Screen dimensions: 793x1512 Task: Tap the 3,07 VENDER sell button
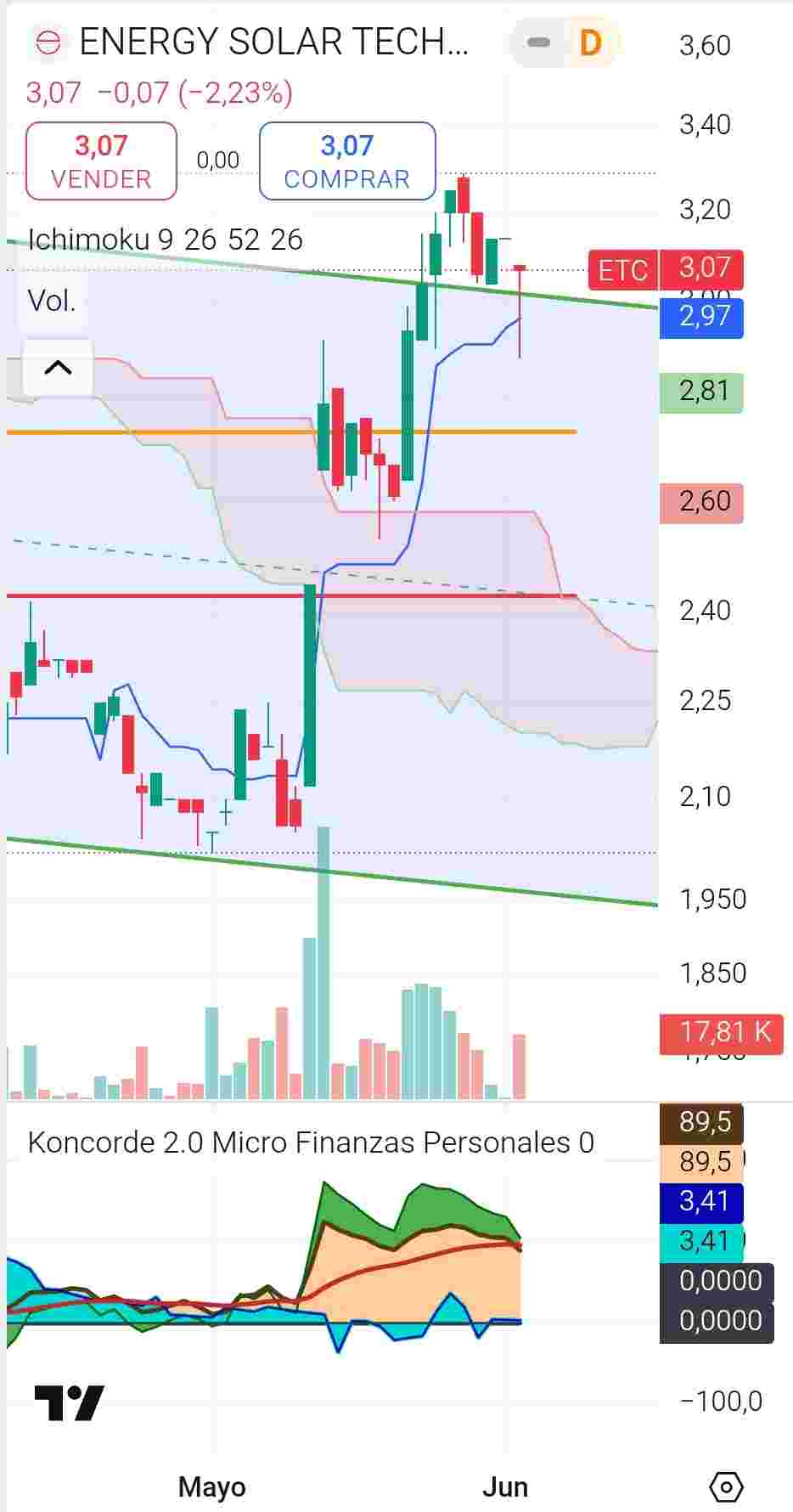pos(101,161)
